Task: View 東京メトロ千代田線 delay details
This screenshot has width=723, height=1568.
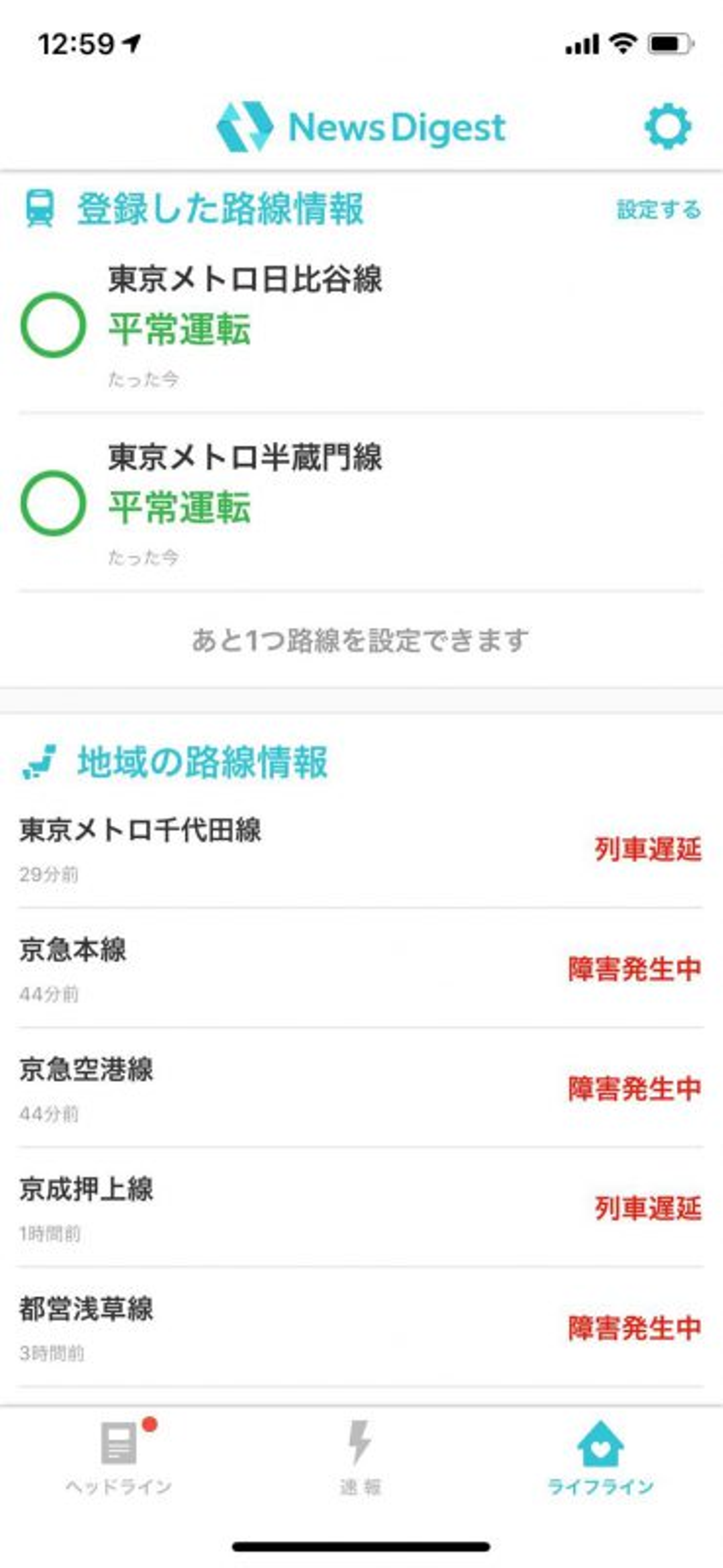Action: coord(361,849)
